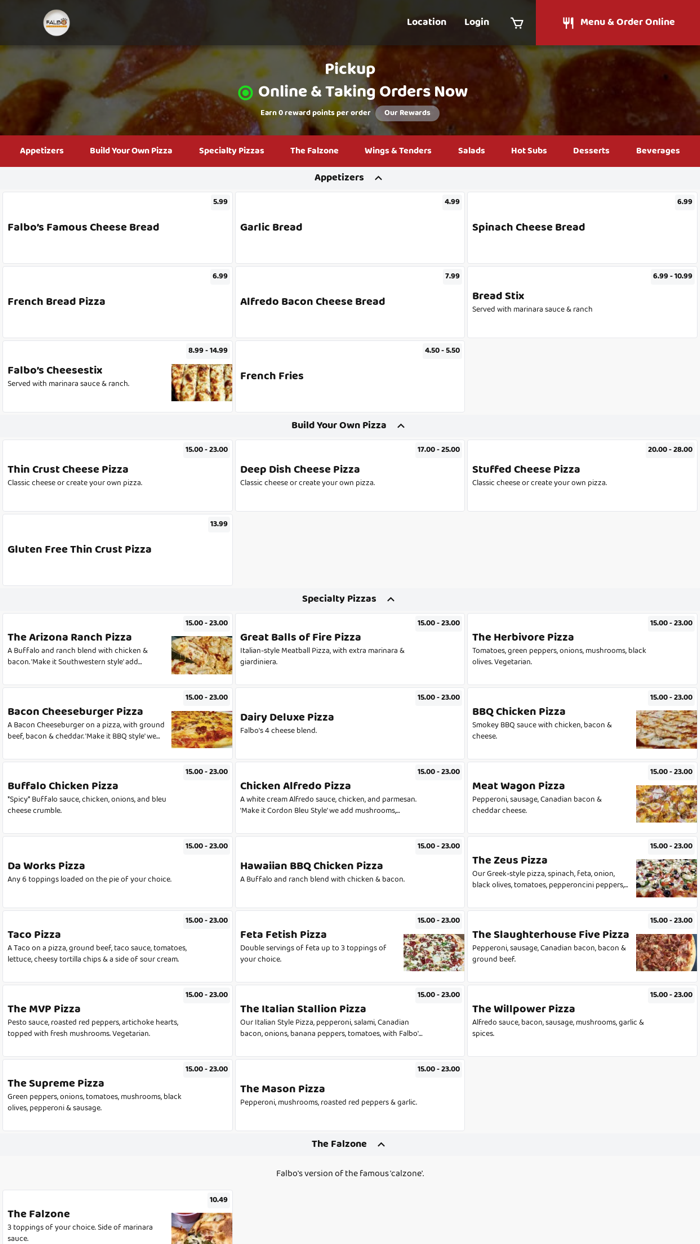Jump to Build Your Own Pizza tab
700x1244 pixels.
coord(131,151)
